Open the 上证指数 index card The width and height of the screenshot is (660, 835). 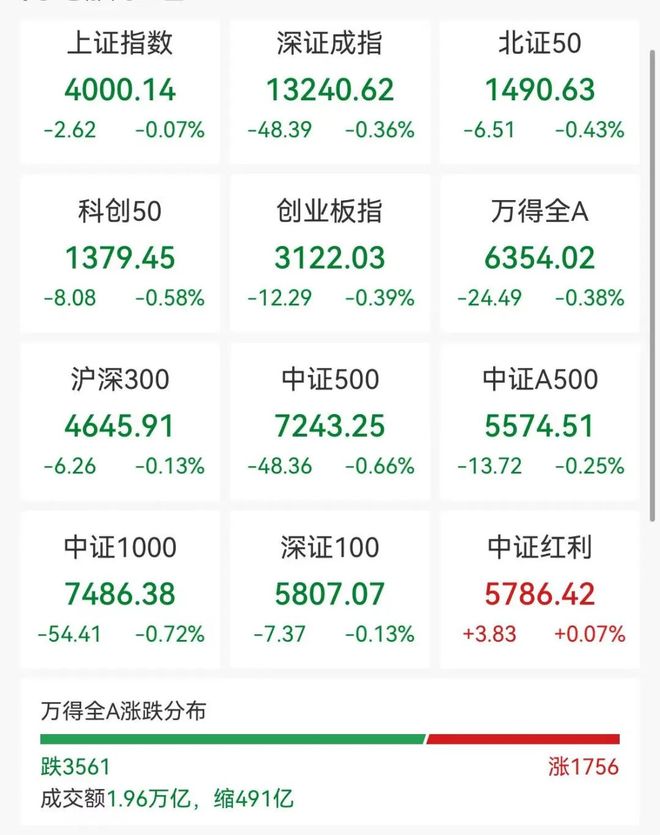120,88
